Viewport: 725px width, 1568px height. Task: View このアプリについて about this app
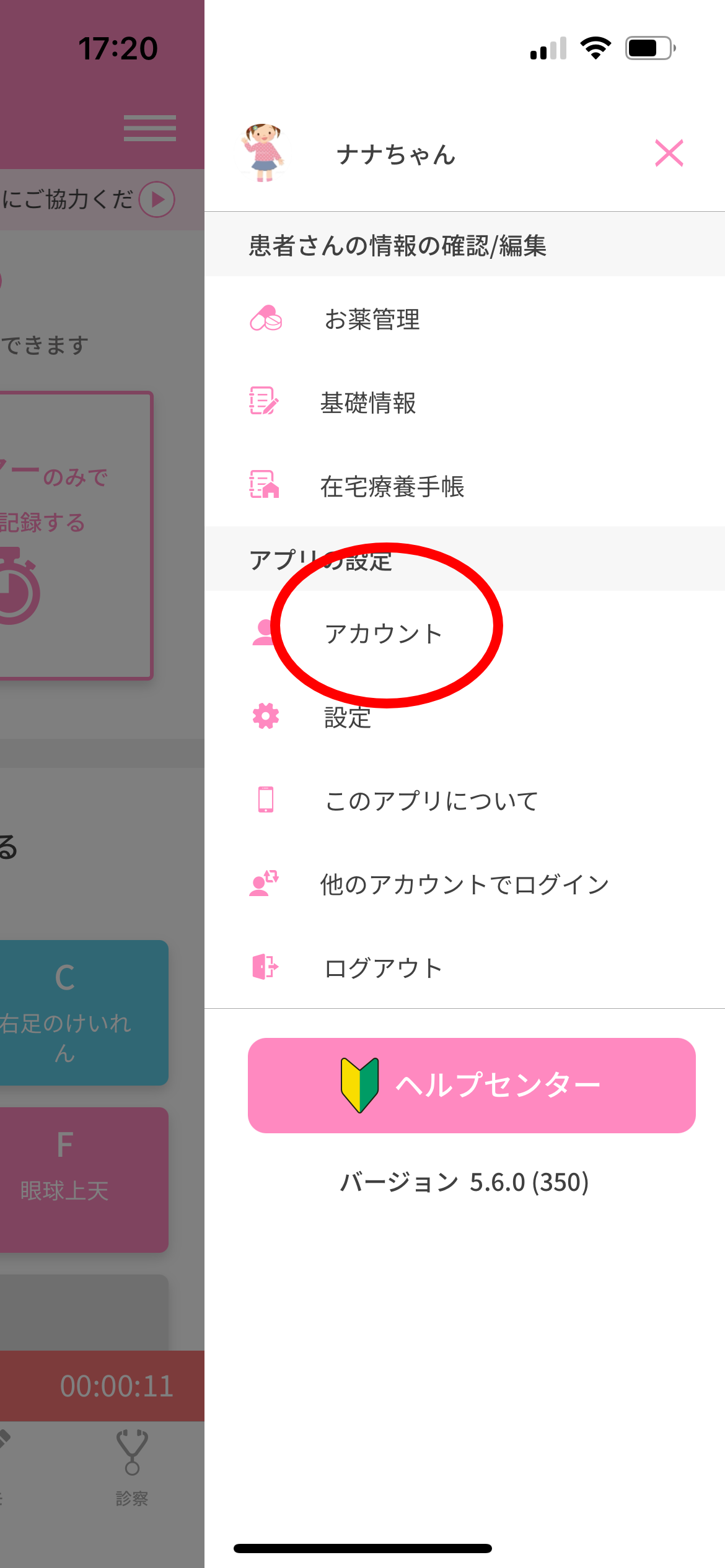coord(431,801)
